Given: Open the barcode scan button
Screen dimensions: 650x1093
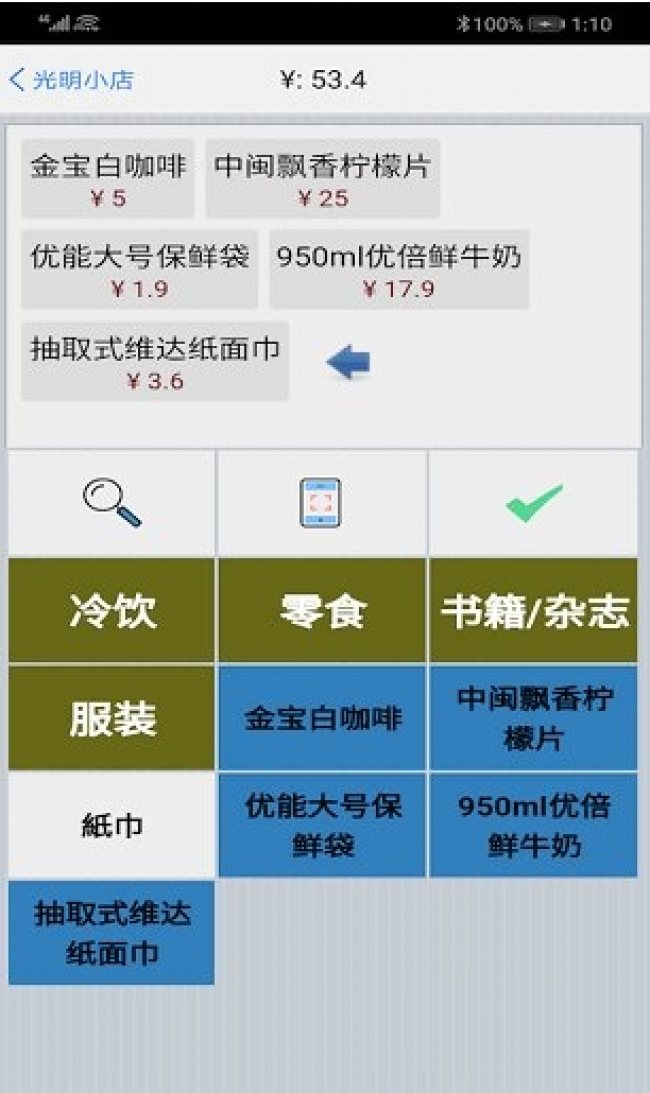Looking at the screenshot, I should 321,503.
